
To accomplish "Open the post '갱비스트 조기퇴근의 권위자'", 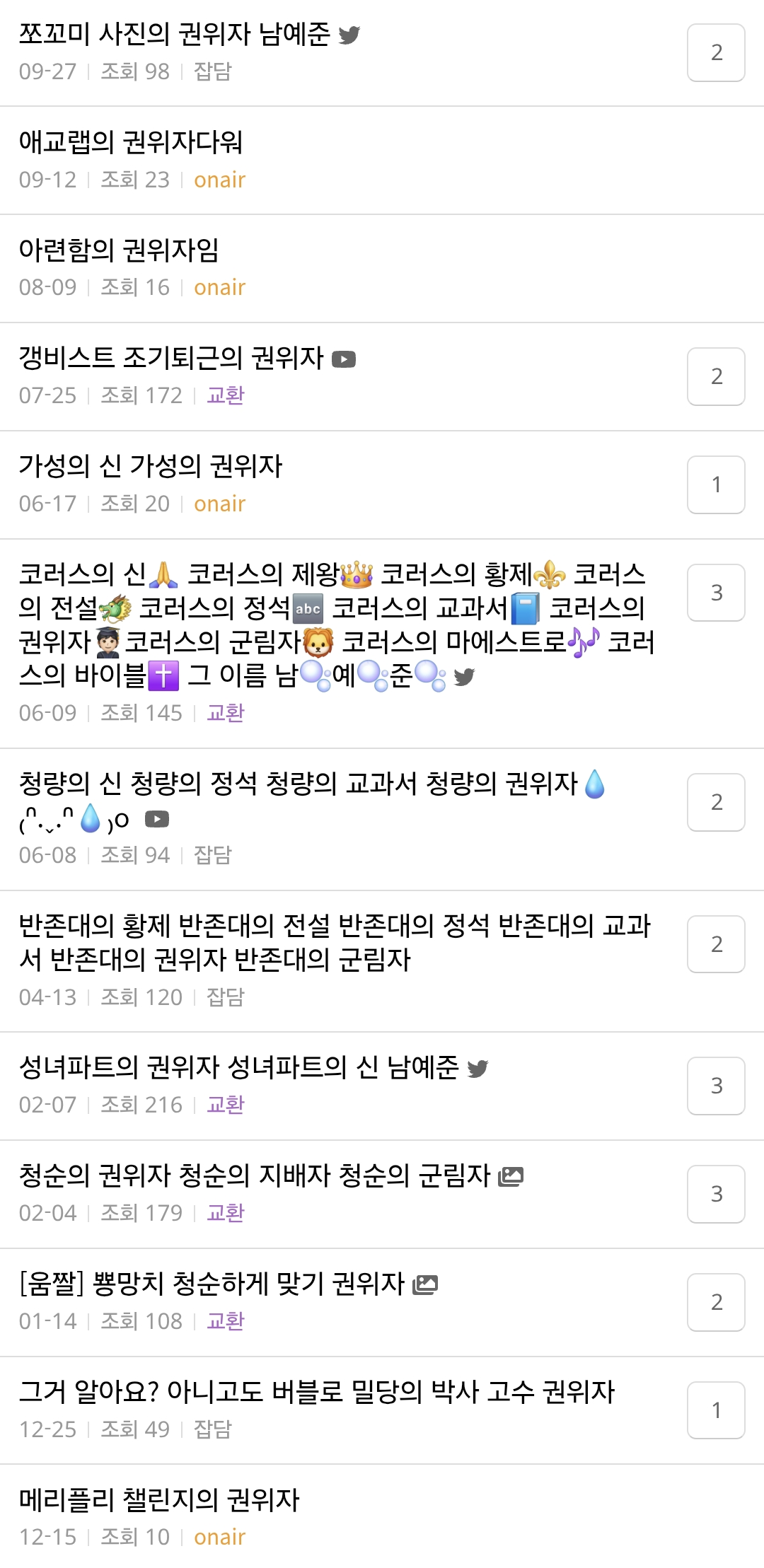I will click(x=171, y=358).
